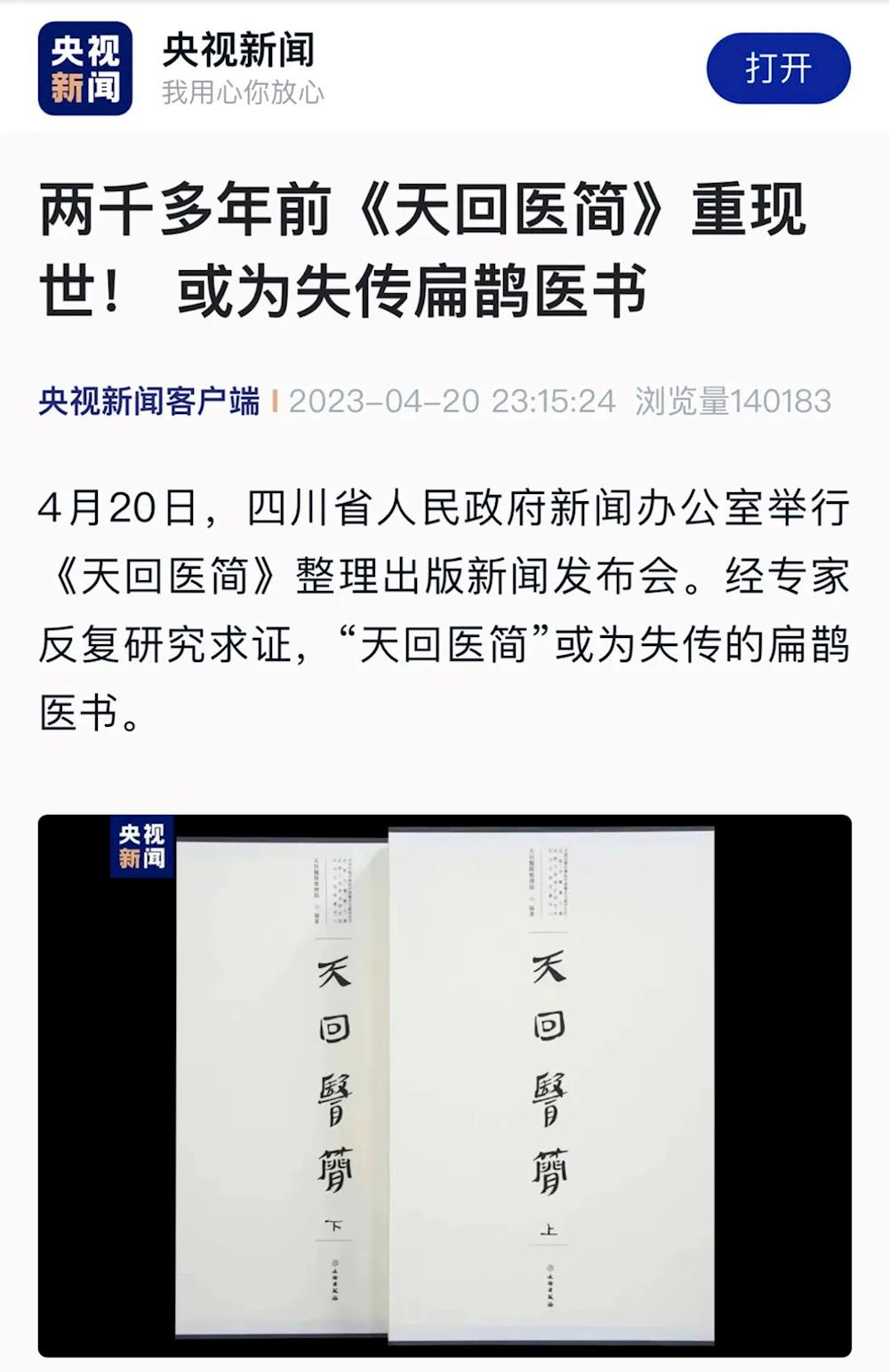This screenshot has width=889, height=1372.
Task: Open the 央视新闻 app logo banner
Action: tap(85, 68)
